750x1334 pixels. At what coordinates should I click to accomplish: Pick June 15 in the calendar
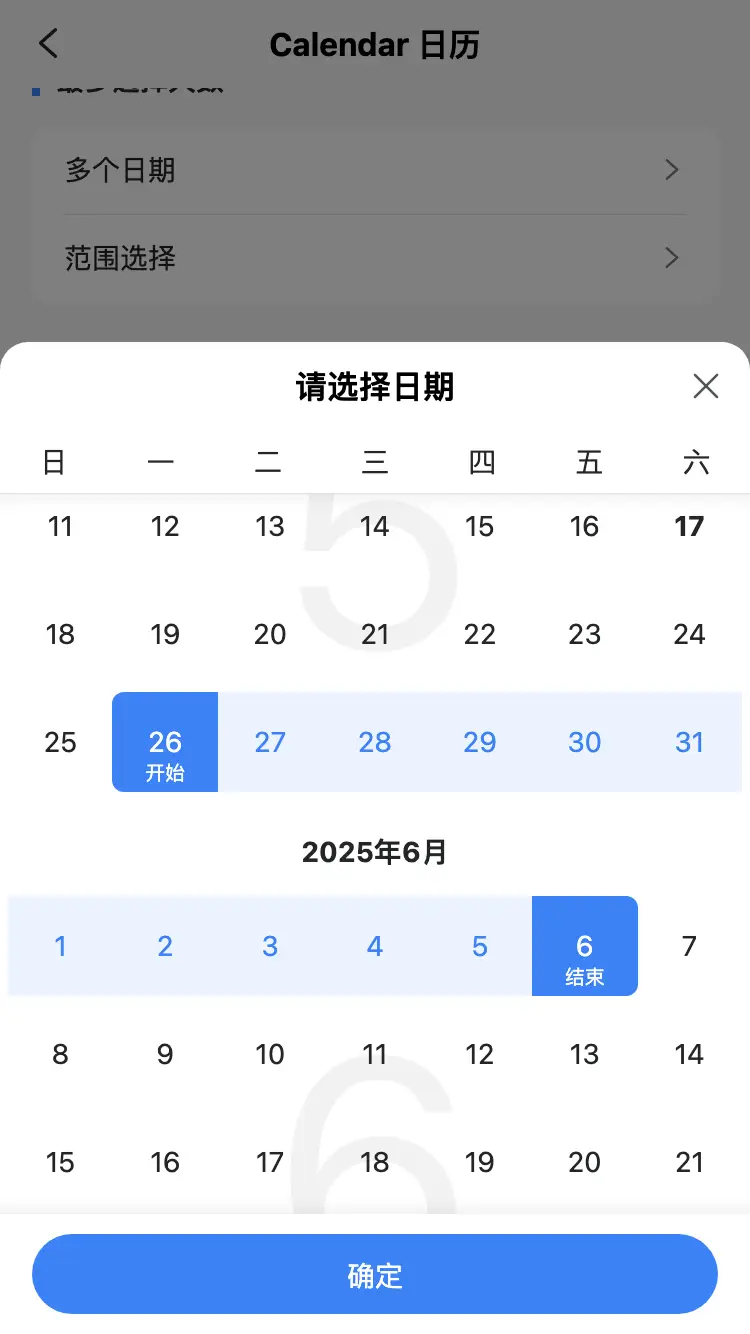tap(60, 1162)
